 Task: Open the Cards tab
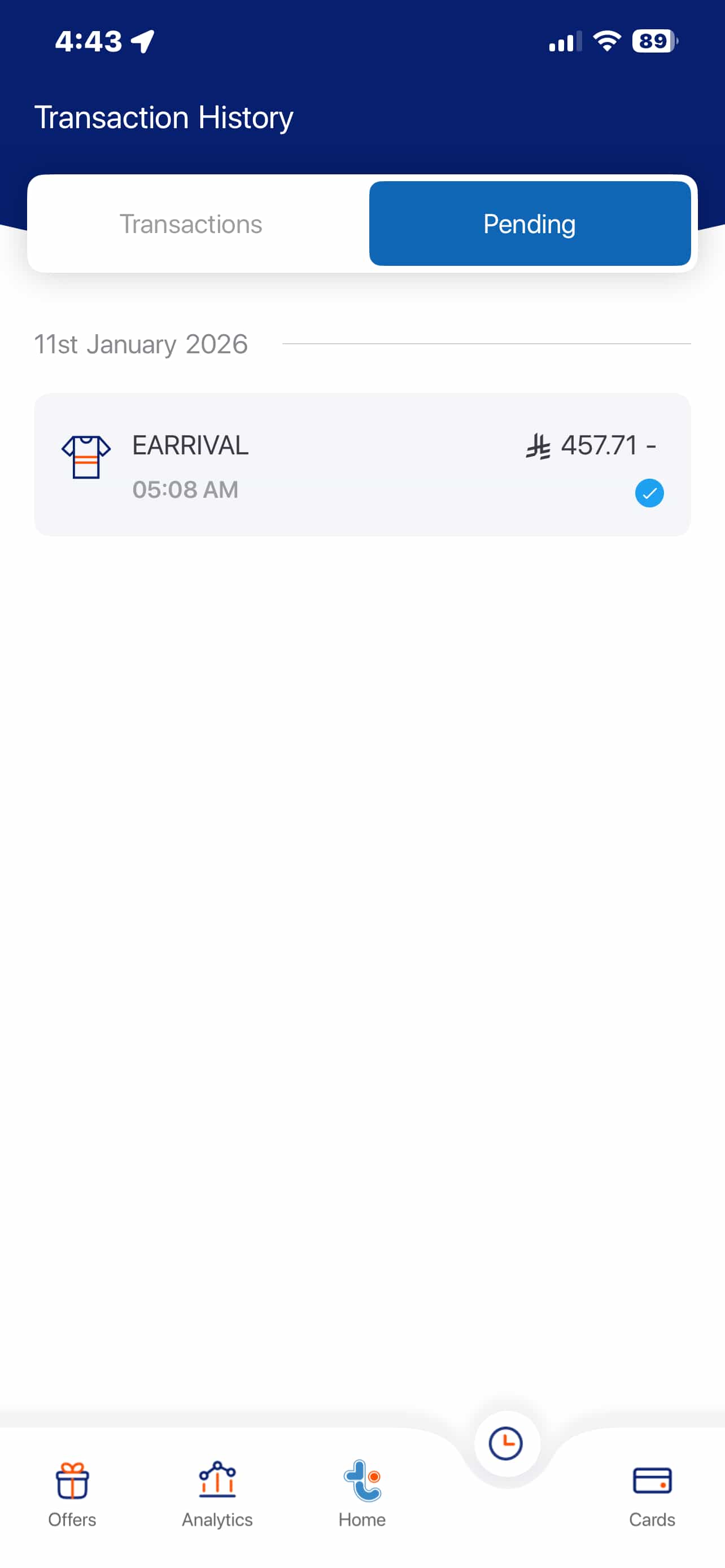pos(652,1493)
